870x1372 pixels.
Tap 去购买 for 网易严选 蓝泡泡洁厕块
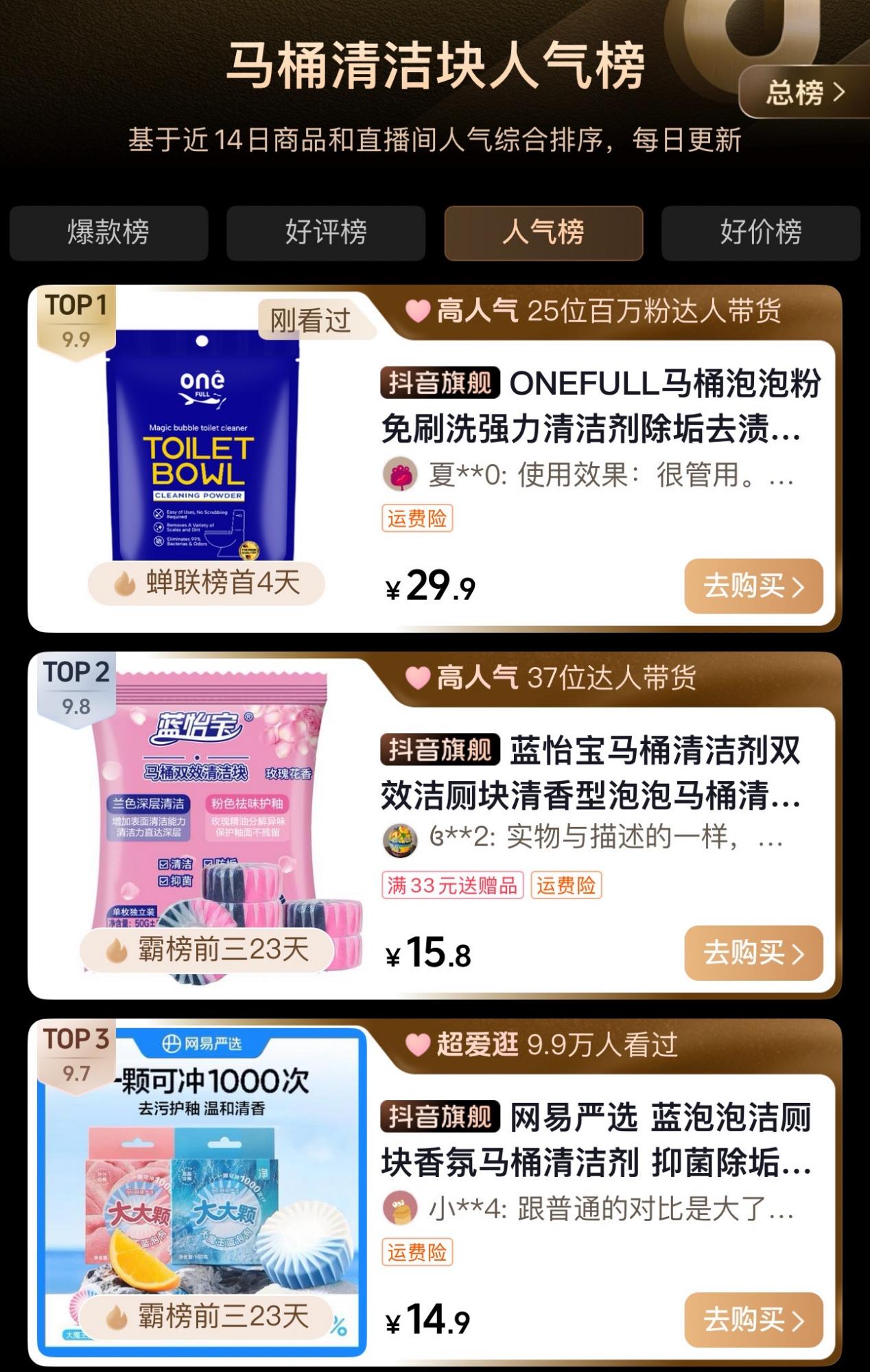coord(753,1319)
